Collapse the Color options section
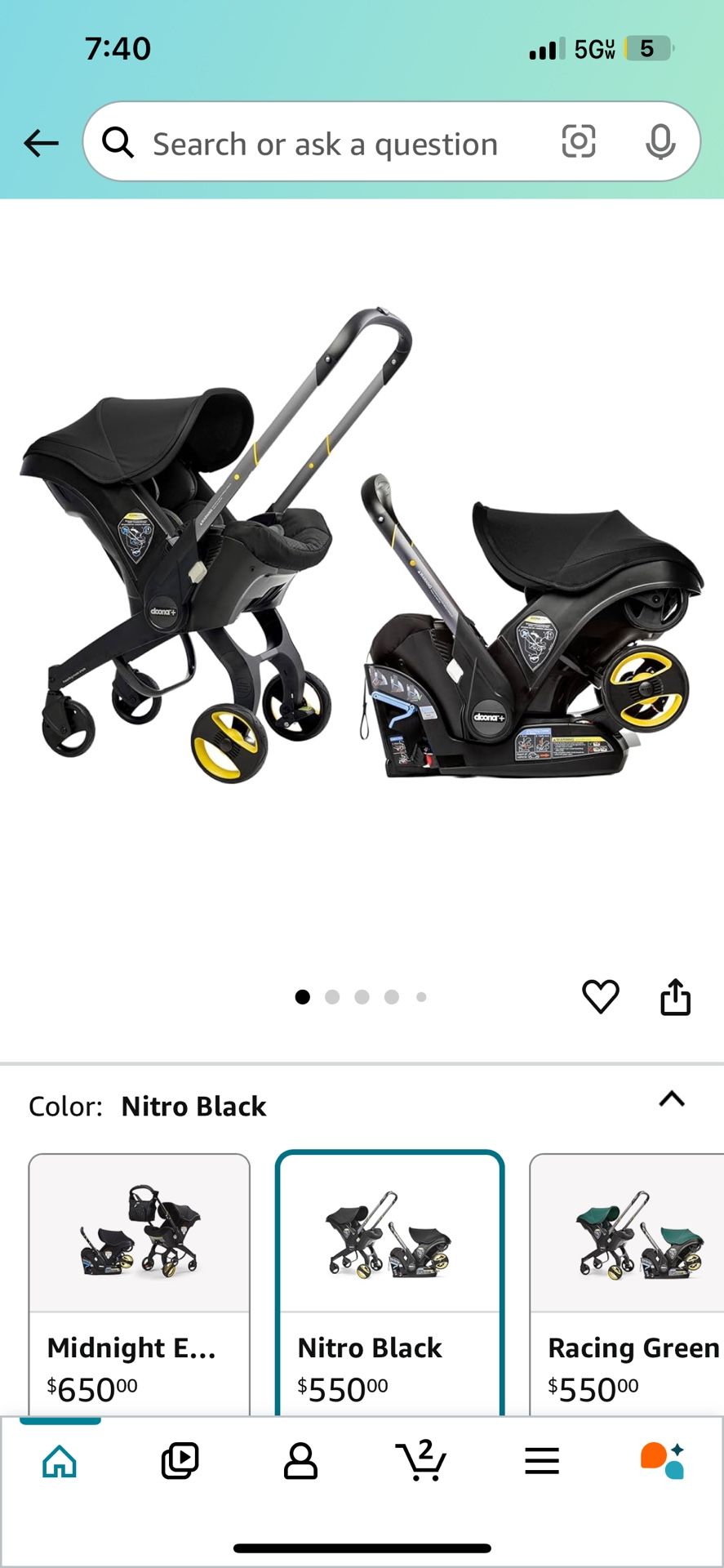724x1568 pixels. click(x=672, y=1099)
